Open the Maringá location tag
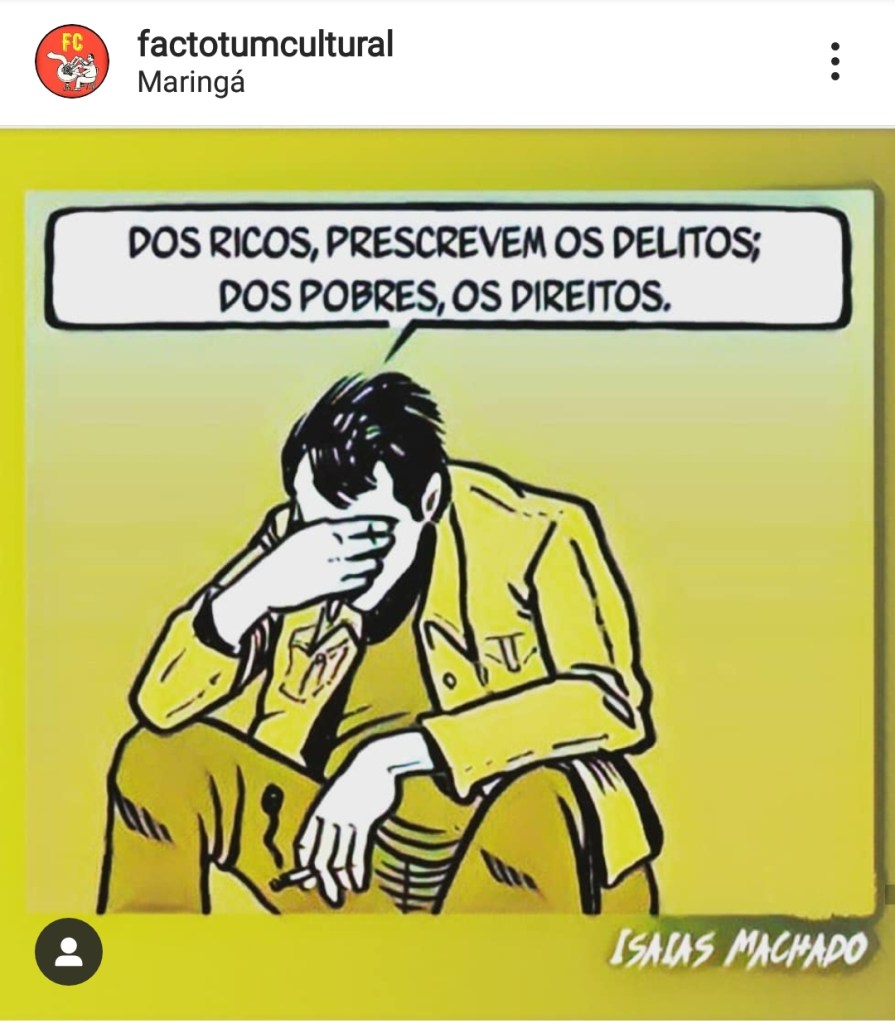This screenshot has width=895, height=1023. coord(191,82)
